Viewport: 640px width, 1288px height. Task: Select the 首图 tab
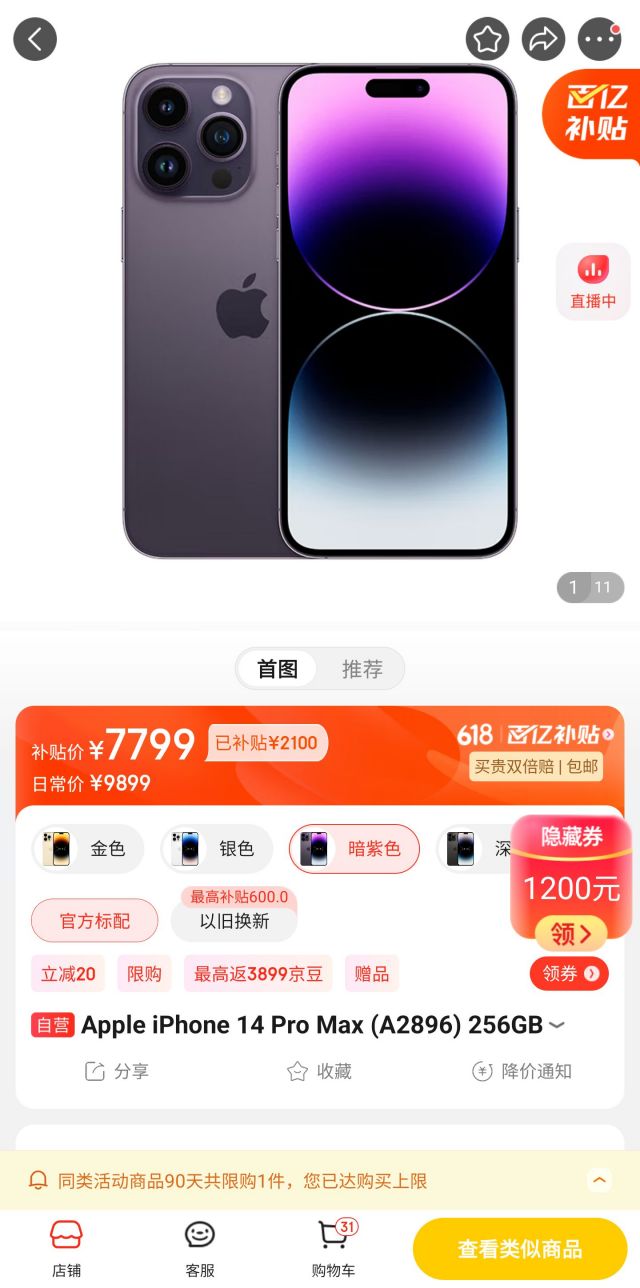point(277,669)
